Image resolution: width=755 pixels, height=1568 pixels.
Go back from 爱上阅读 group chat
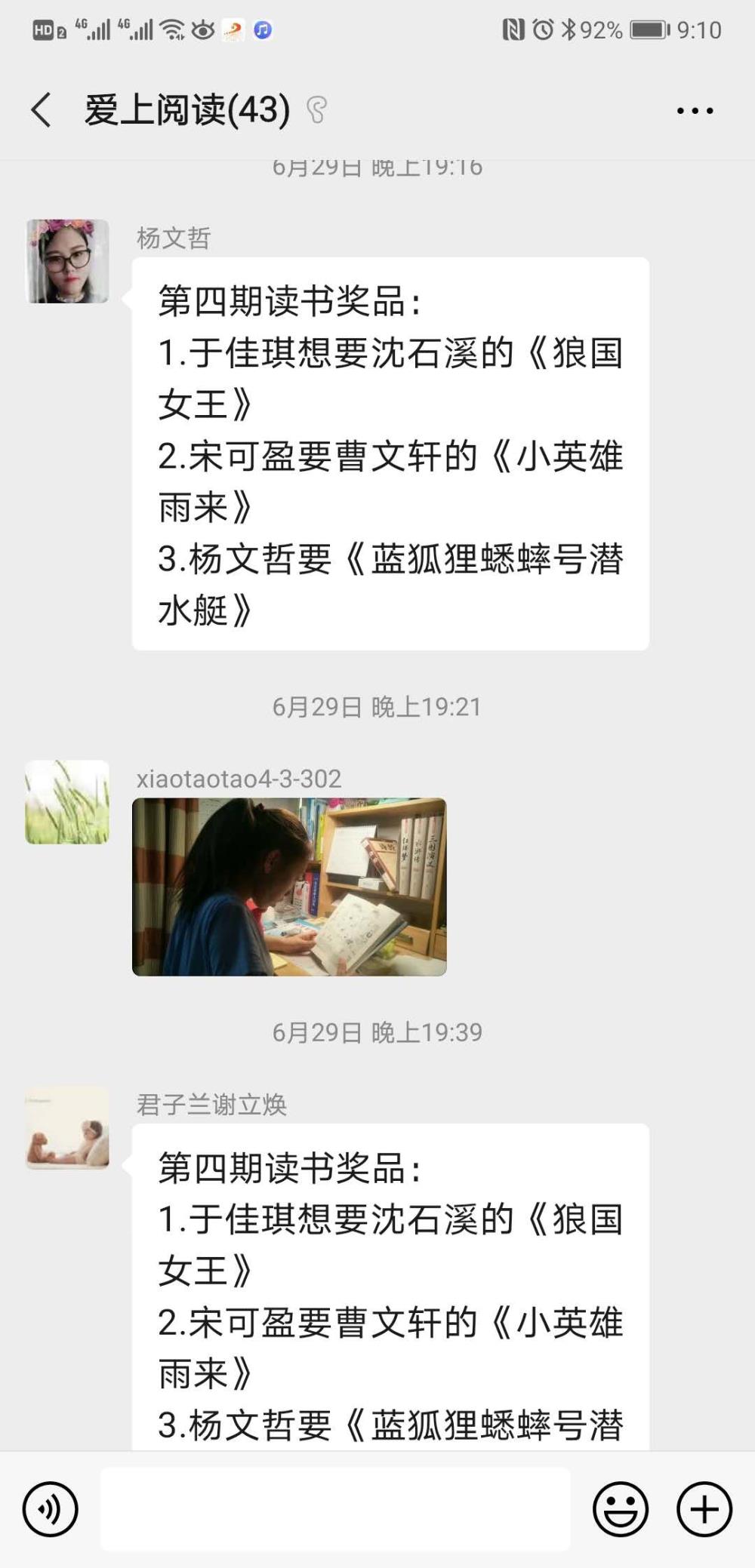[x=42, y=110]
